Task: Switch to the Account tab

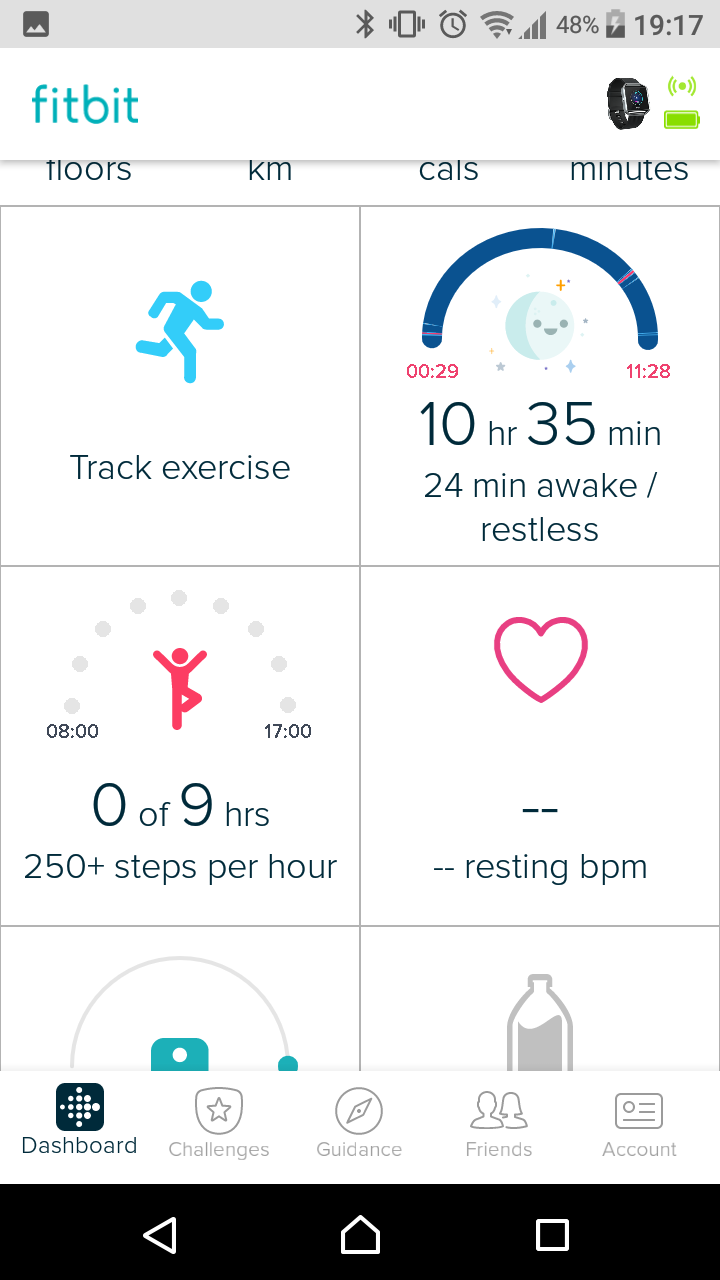Action: pos(639,1123)
